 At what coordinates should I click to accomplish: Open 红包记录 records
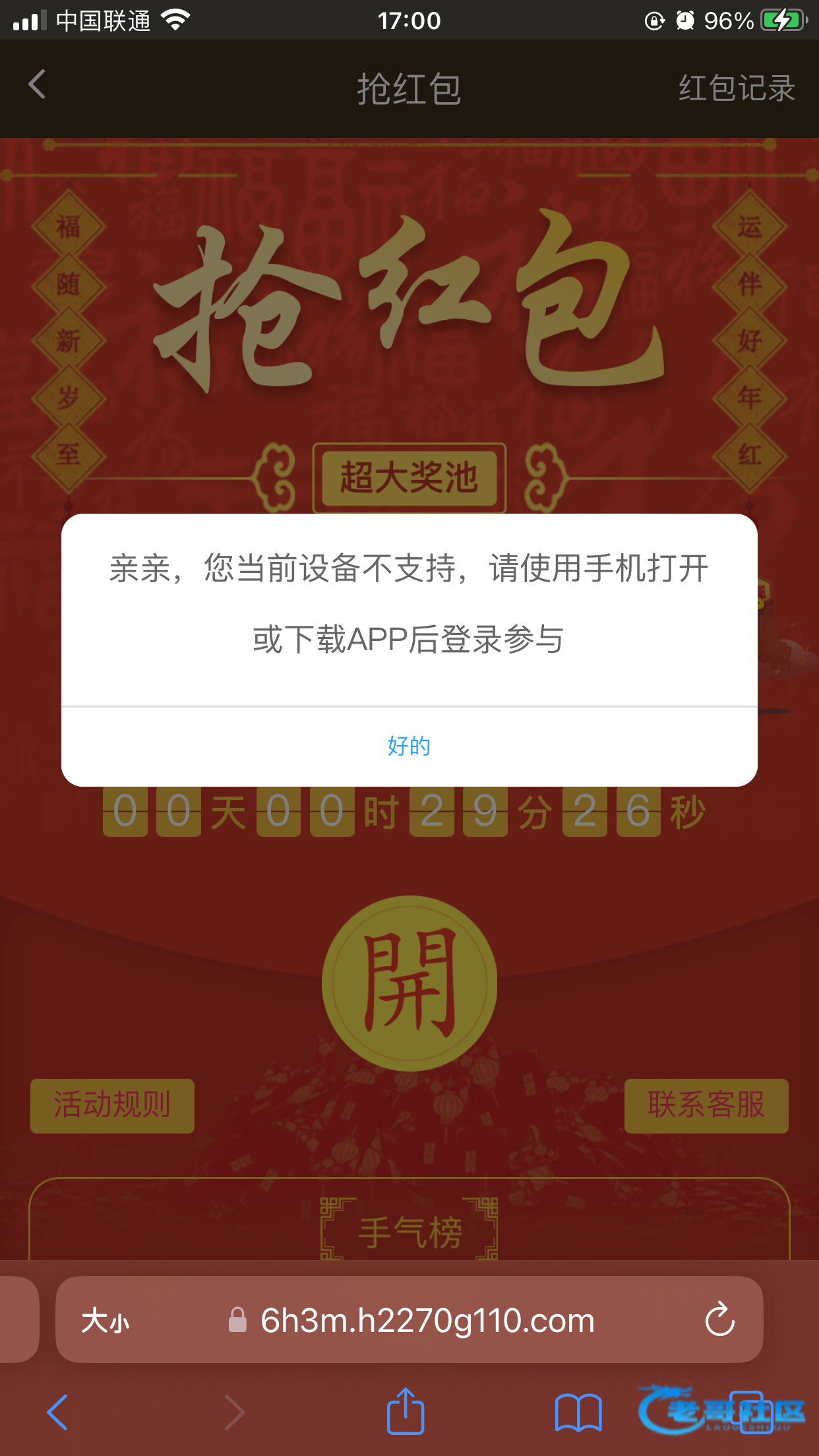pyautogui.click(x=737, y=88)
